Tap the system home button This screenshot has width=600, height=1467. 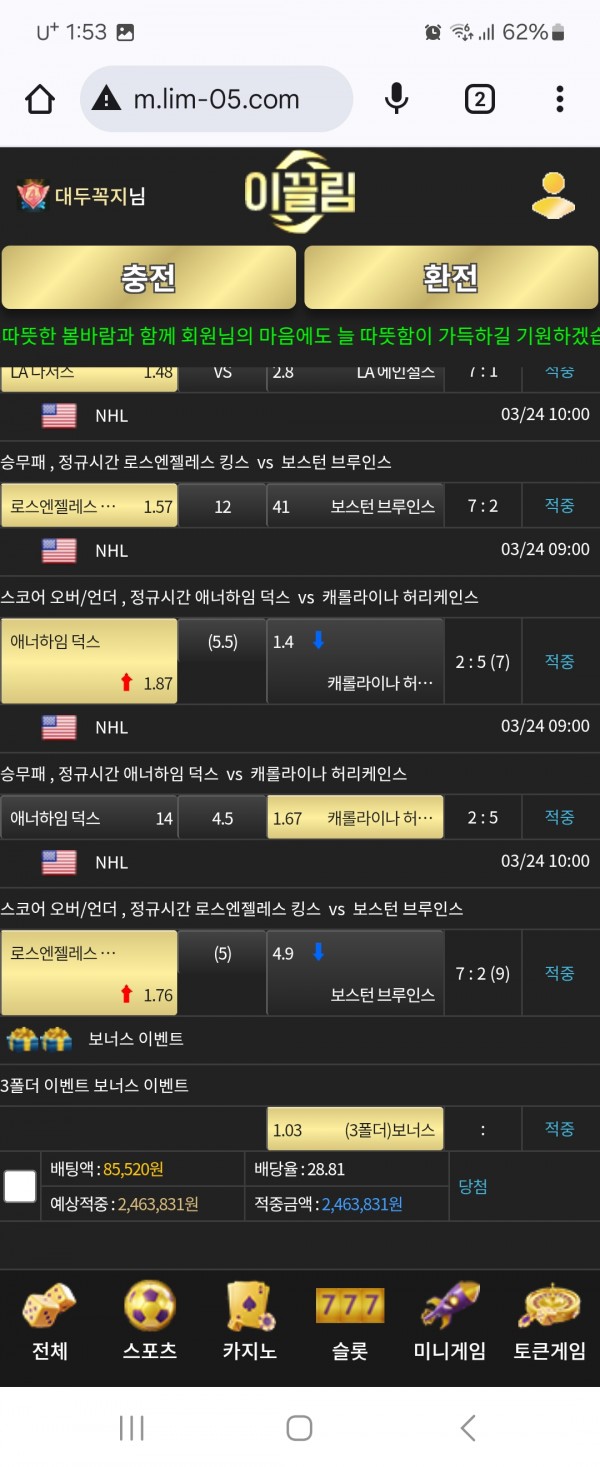[299, 1428]
